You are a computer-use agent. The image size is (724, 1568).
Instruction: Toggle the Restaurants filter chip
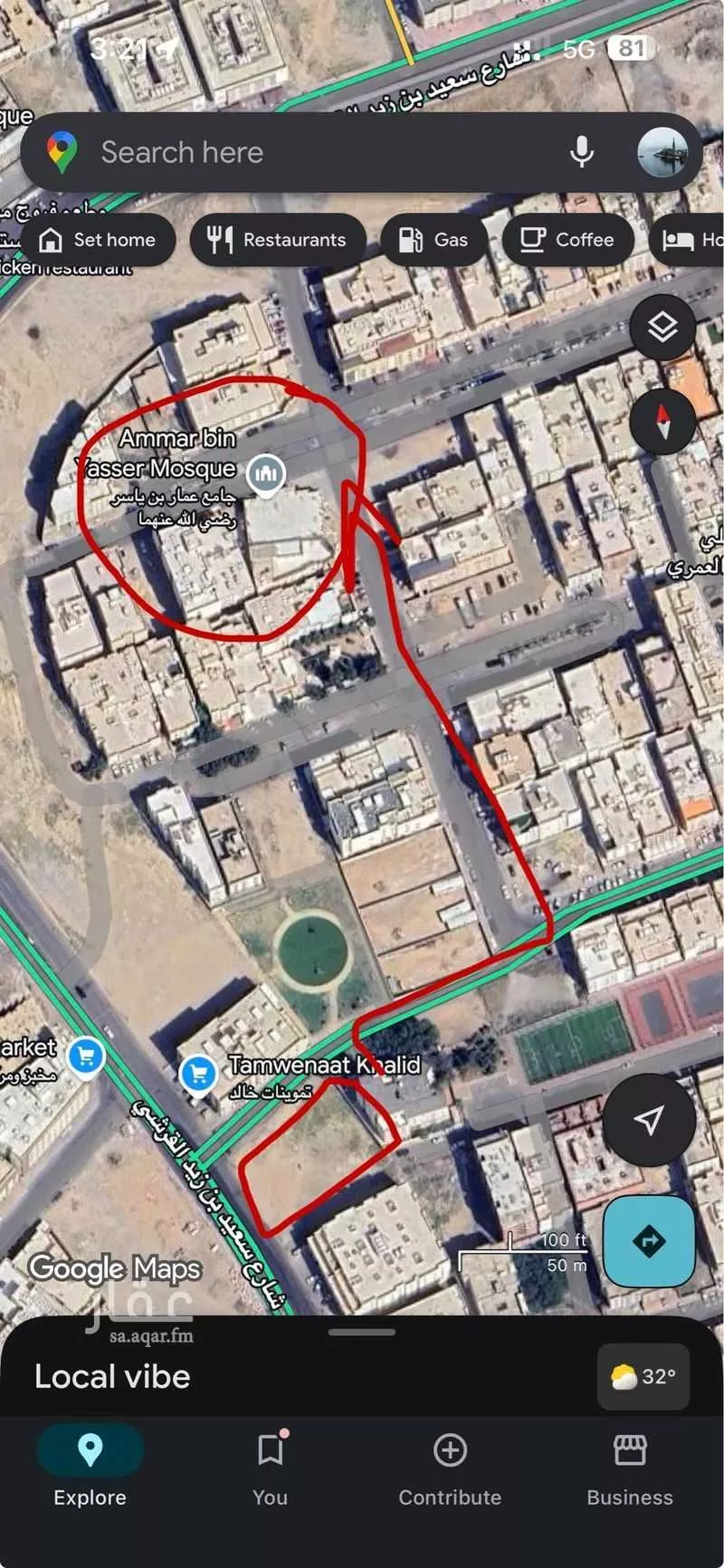pyautogui.click(x=278, y=240)
